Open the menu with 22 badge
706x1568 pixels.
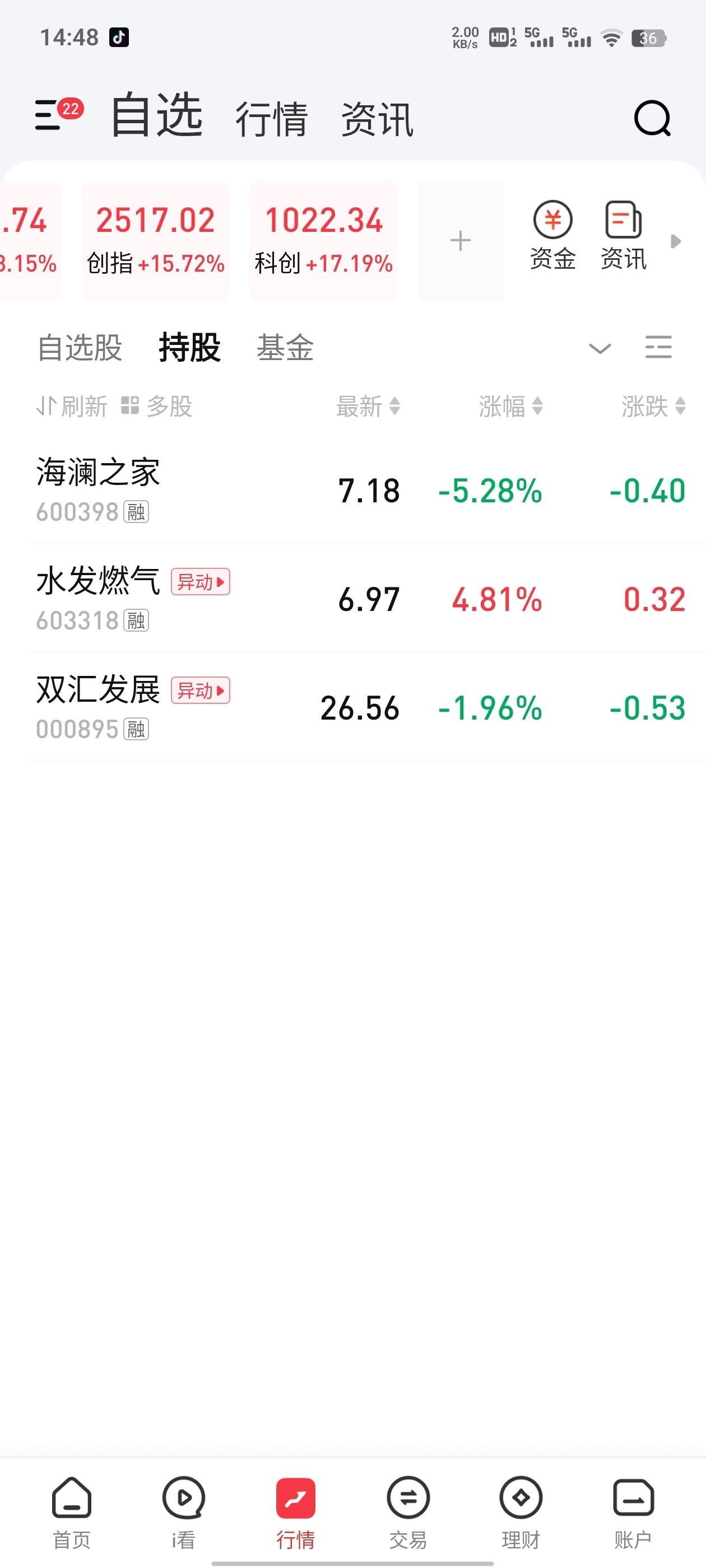(58, 114)
